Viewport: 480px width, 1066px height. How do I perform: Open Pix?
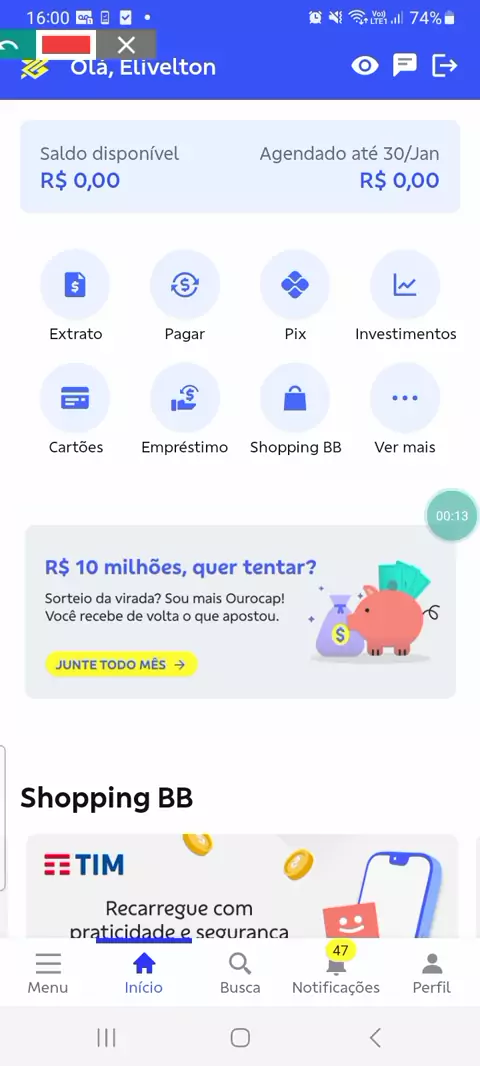click(295, 296)
